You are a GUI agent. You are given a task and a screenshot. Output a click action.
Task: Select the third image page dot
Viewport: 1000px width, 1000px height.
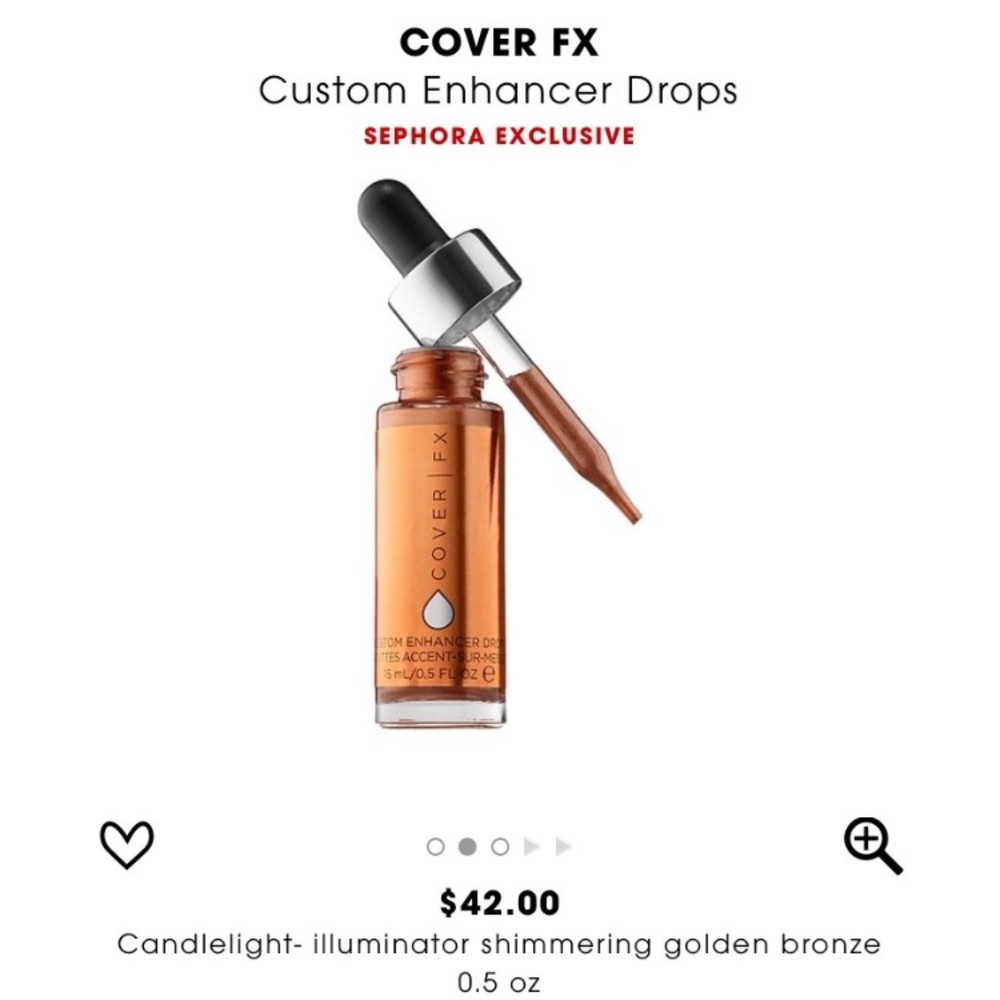pyautogui.click(x=500, y=847)
